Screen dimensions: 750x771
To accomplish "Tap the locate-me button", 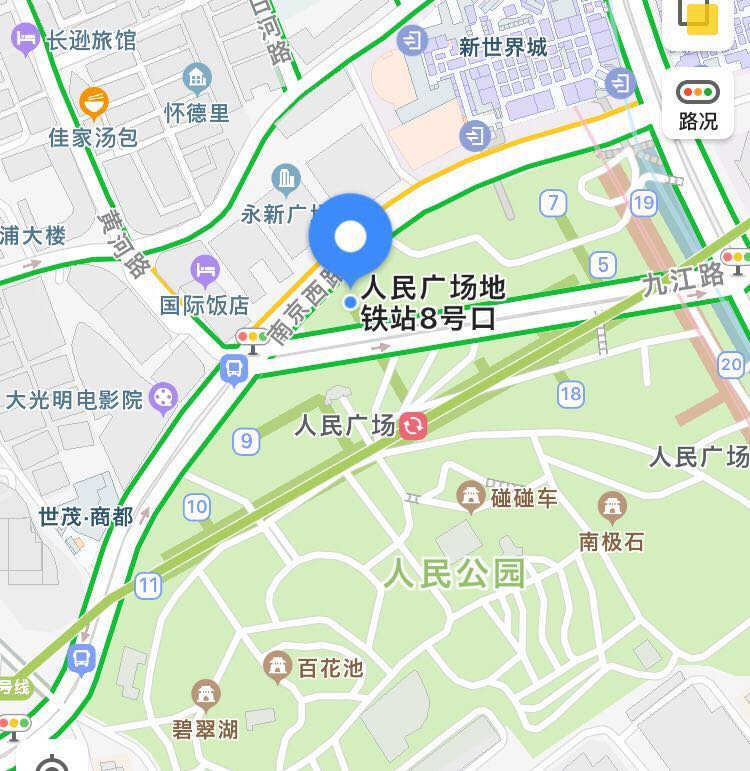I will point(50,762).
